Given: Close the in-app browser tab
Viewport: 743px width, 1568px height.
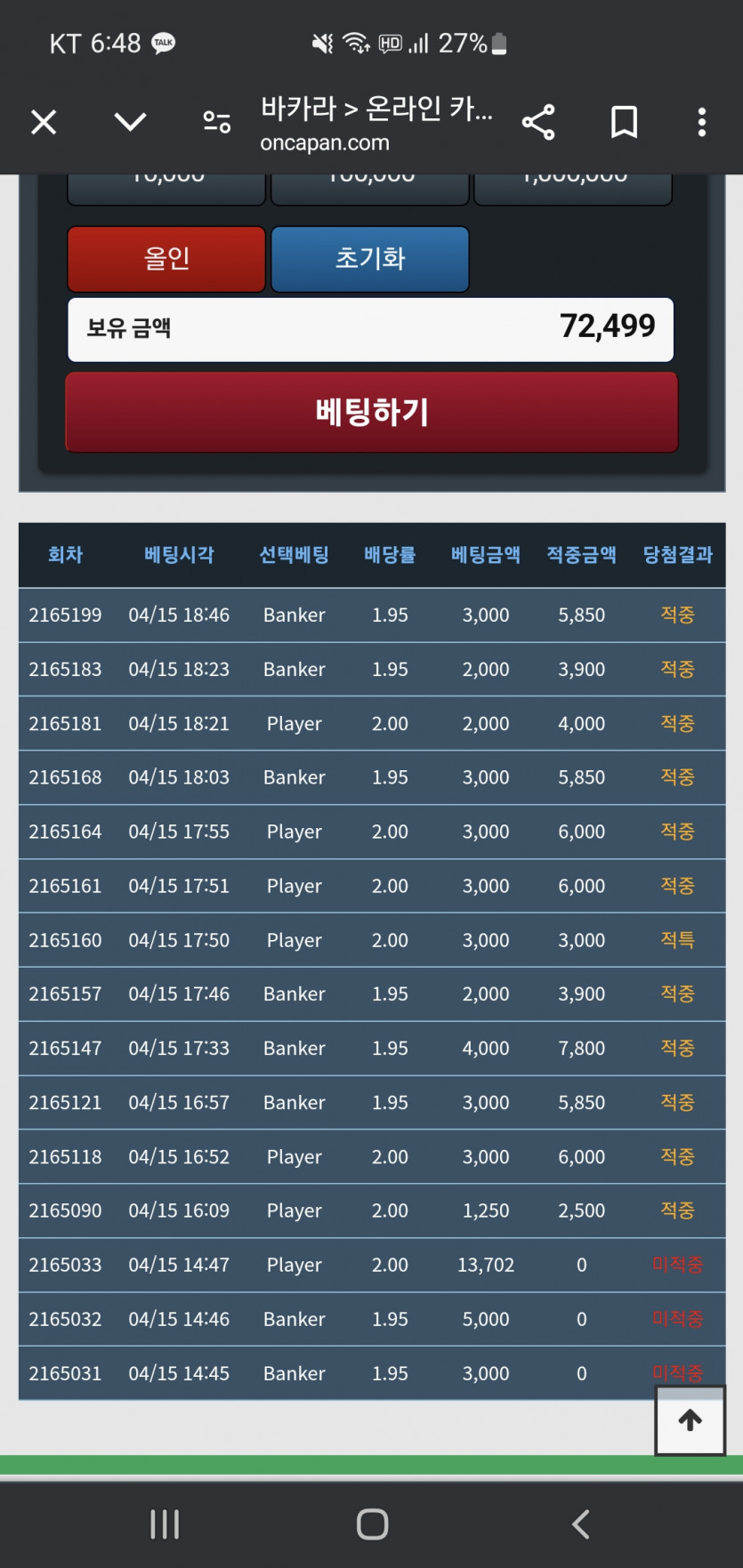Looking at the screenshot, I should [x=44, y=122].
